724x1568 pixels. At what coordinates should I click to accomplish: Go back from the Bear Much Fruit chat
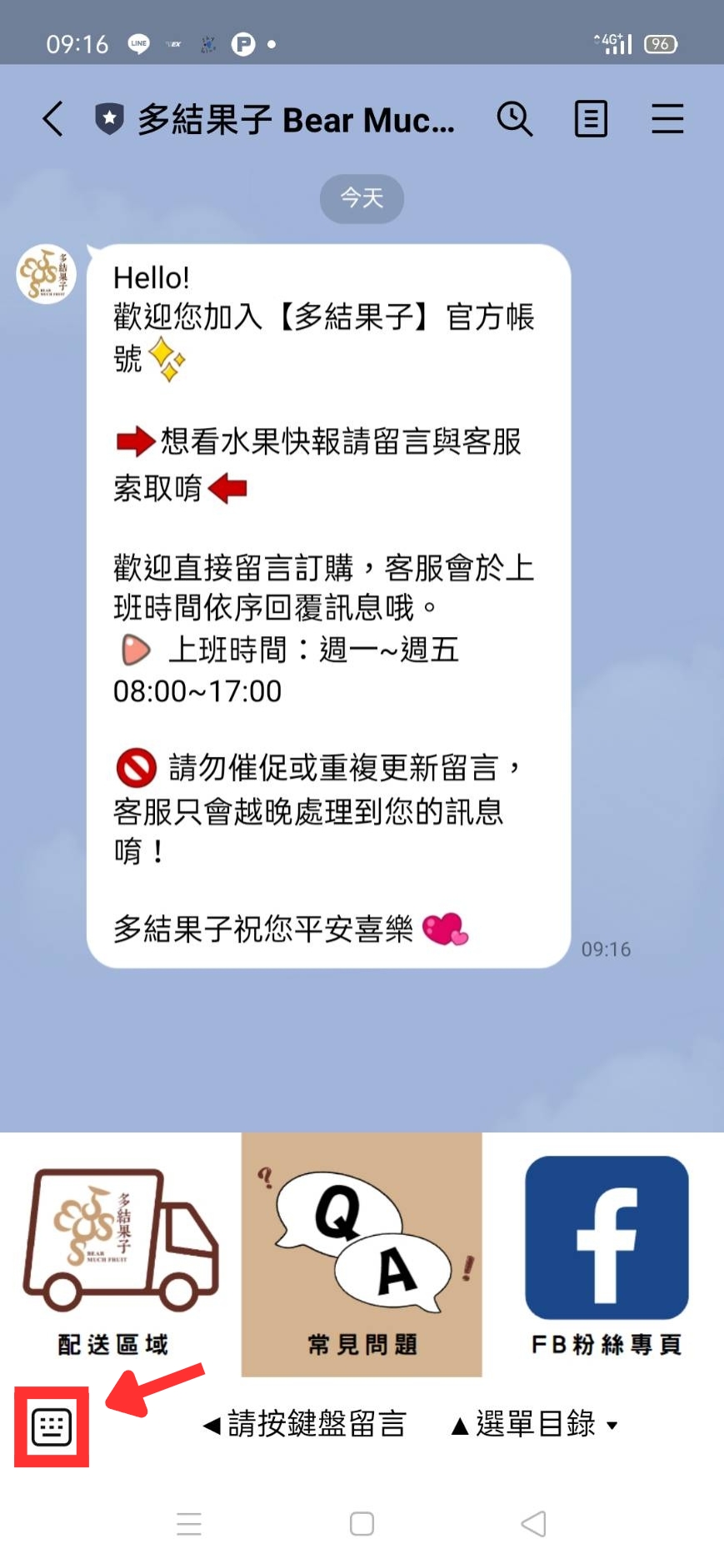53,119
